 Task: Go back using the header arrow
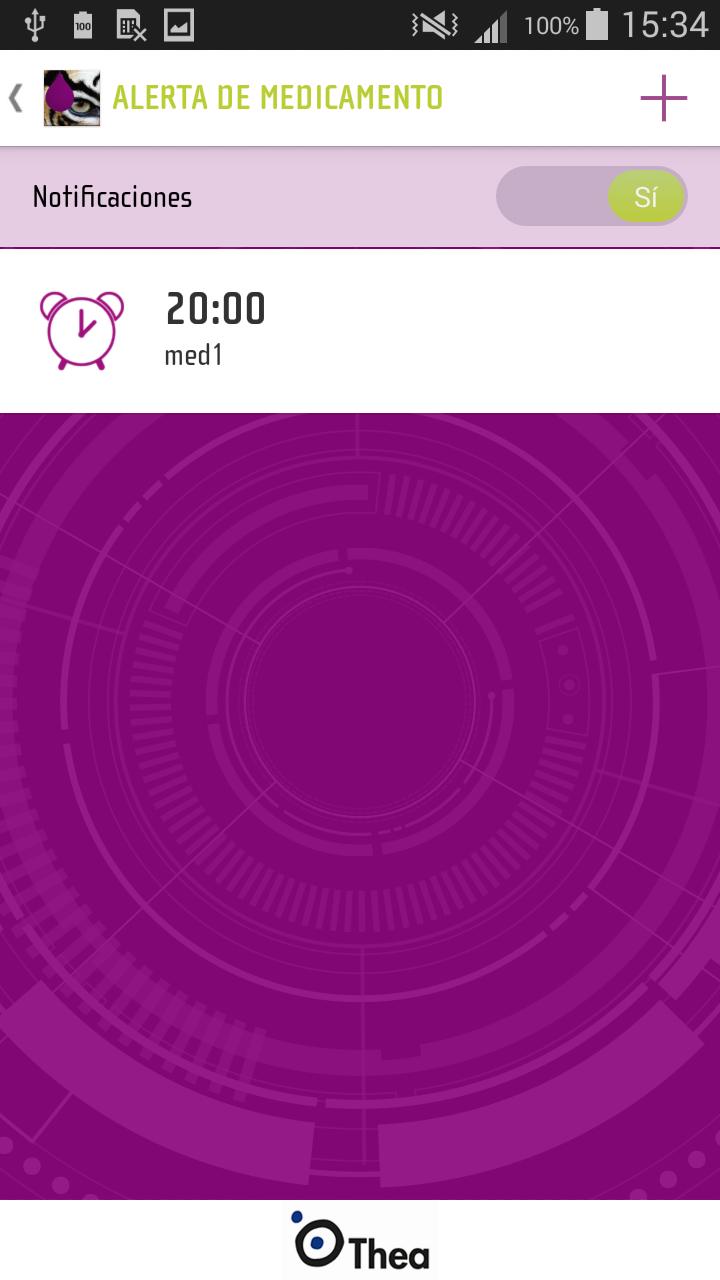pos(17,98)
